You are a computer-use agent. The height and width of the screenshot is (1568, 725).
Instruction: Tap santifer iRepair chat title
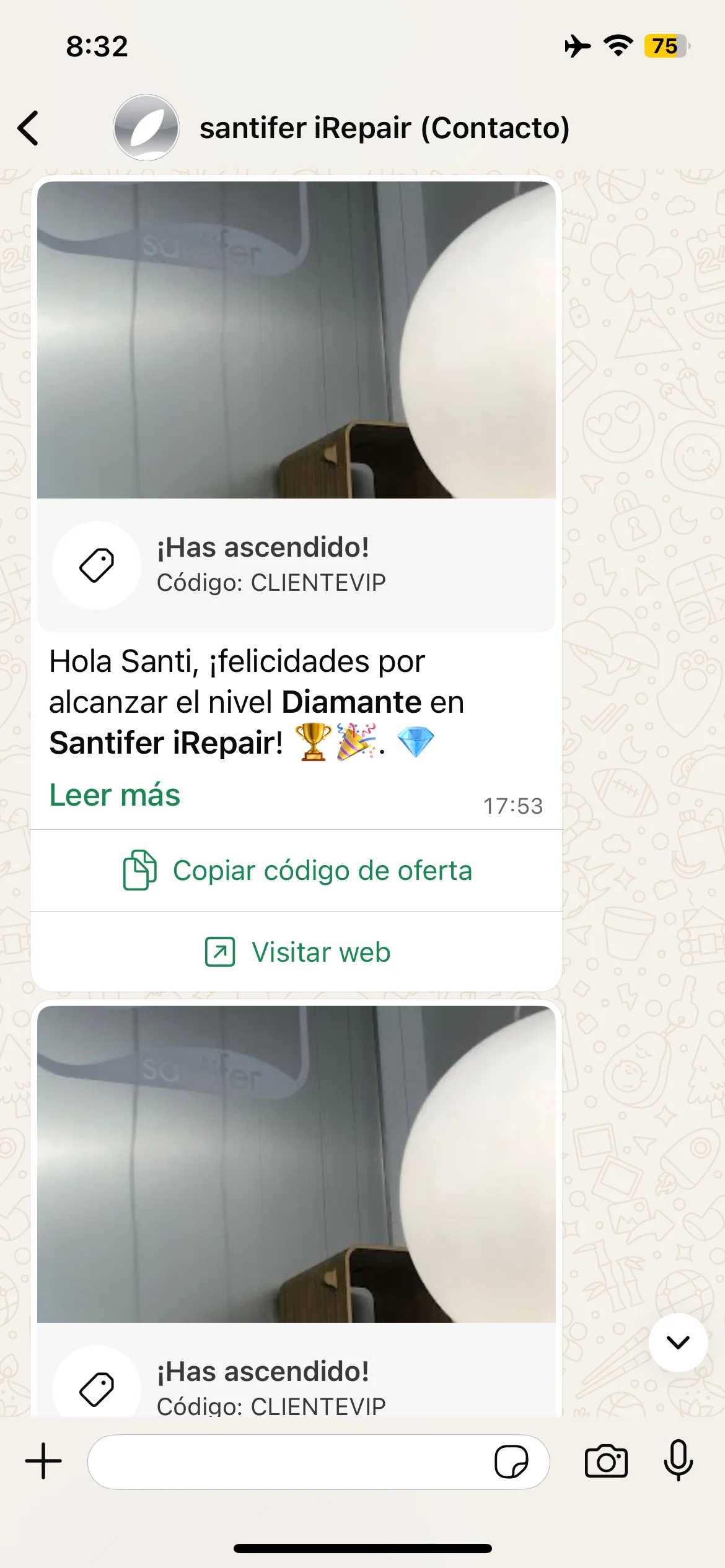(x=384, y=127)
